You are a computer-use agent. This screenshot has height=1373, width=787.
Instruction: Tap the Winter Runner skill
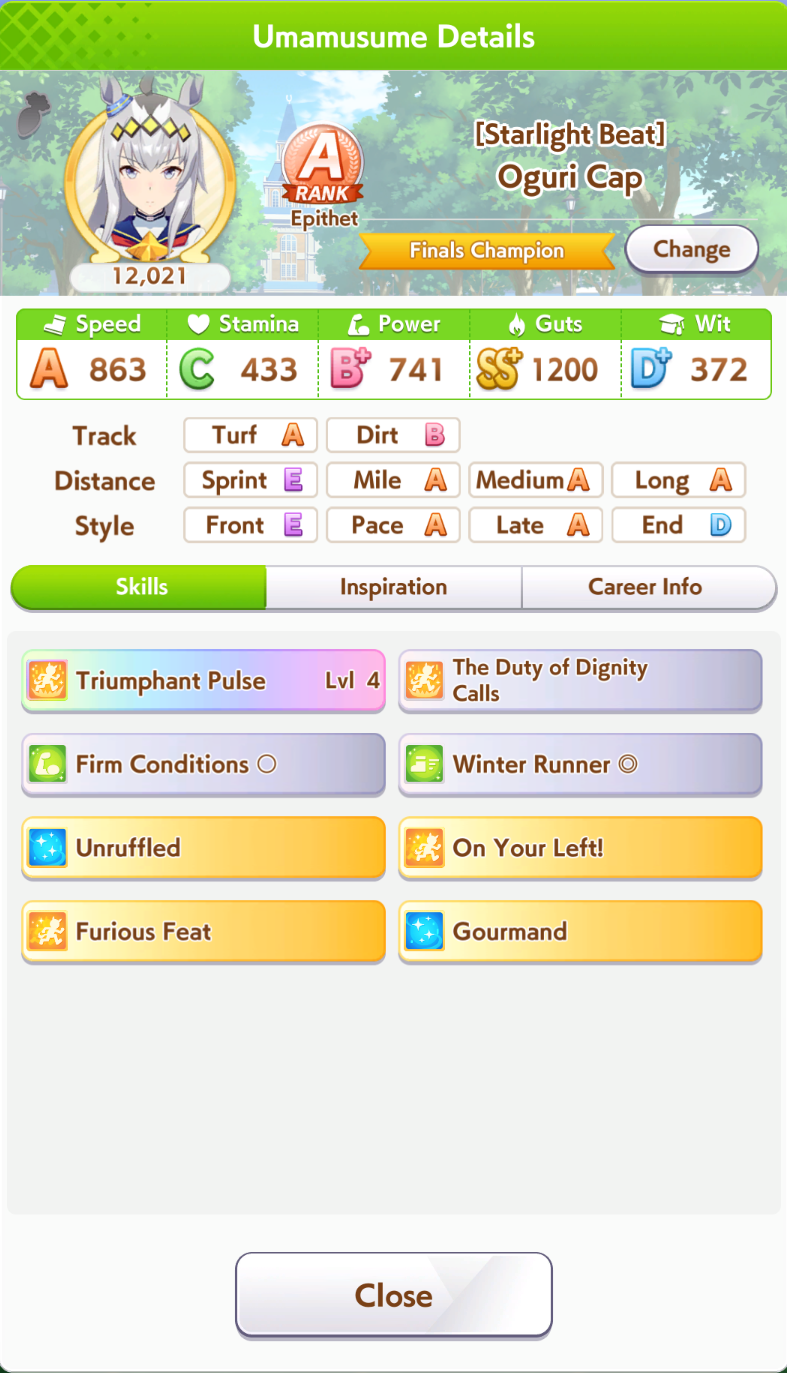point(580,765)
